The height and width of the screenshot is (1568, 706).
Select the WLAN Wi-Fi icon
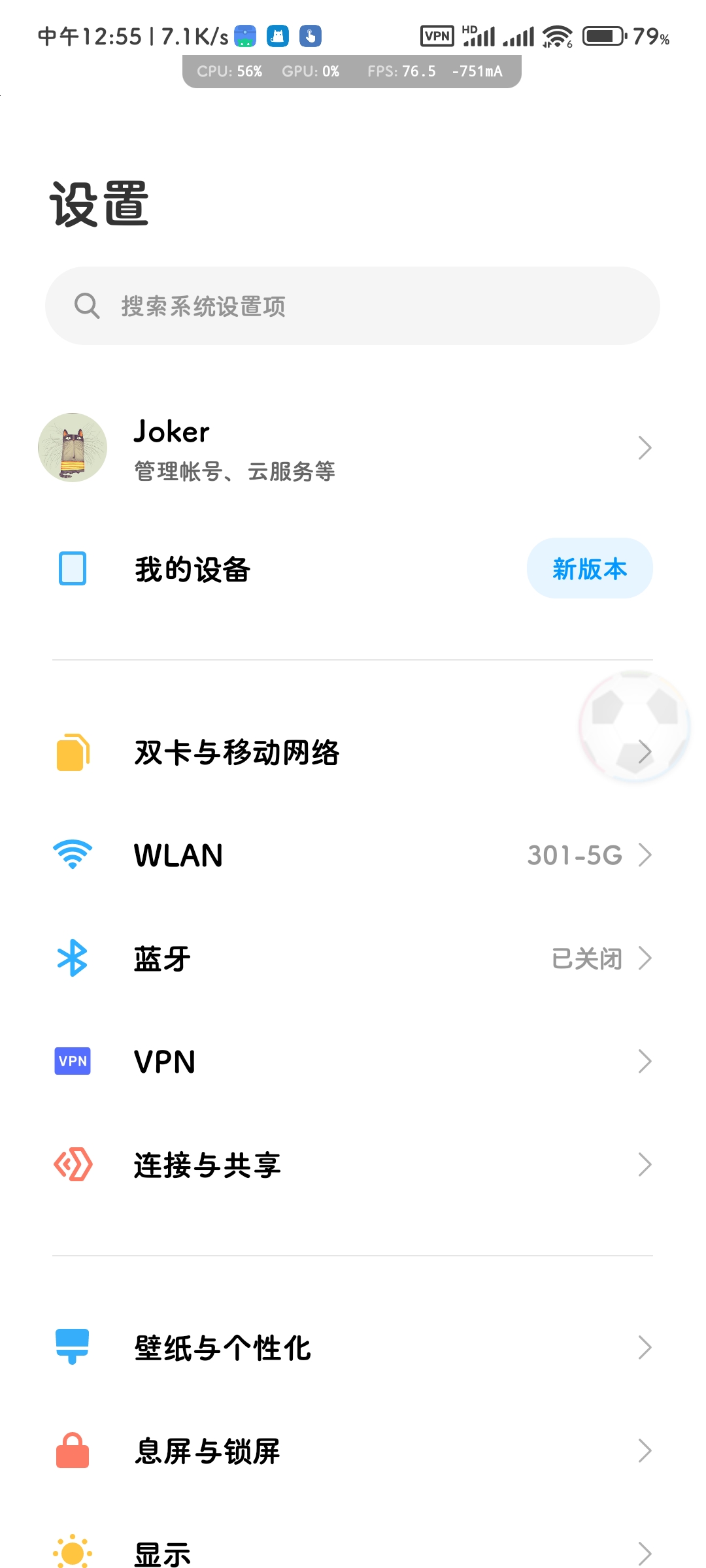pyautogui.click(x=72, y=855)
